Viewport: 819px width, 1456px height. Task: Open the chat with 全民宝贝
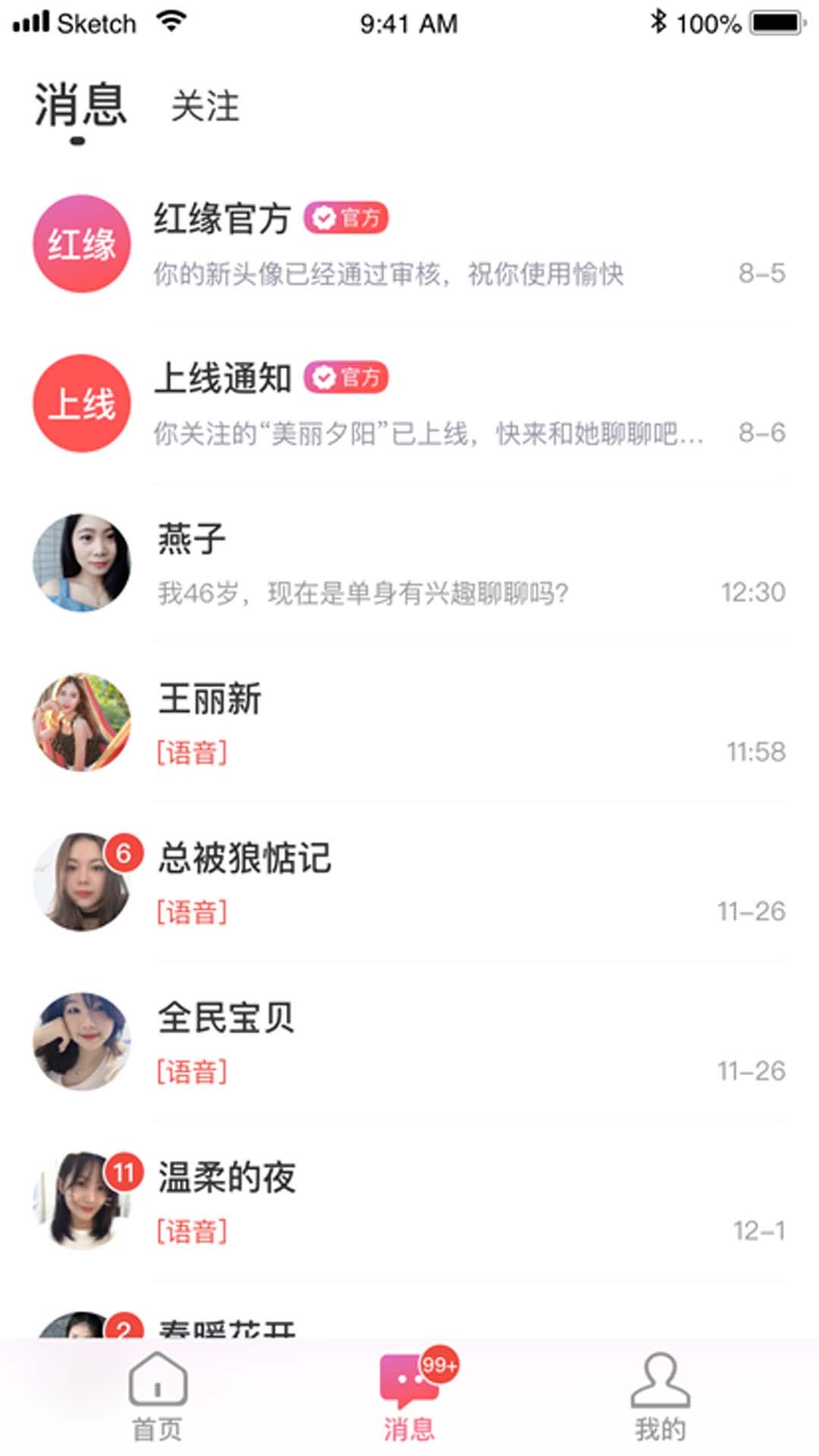coord(409,1042)
